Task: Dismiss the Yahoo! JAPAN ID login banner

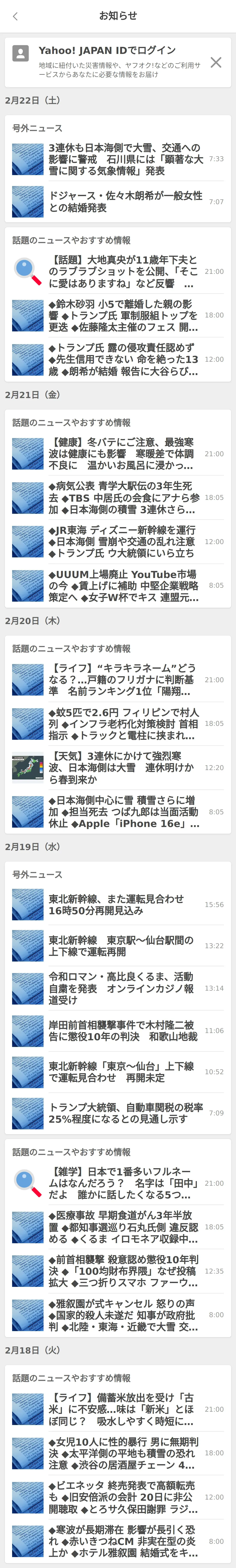Action: [215, 62]
